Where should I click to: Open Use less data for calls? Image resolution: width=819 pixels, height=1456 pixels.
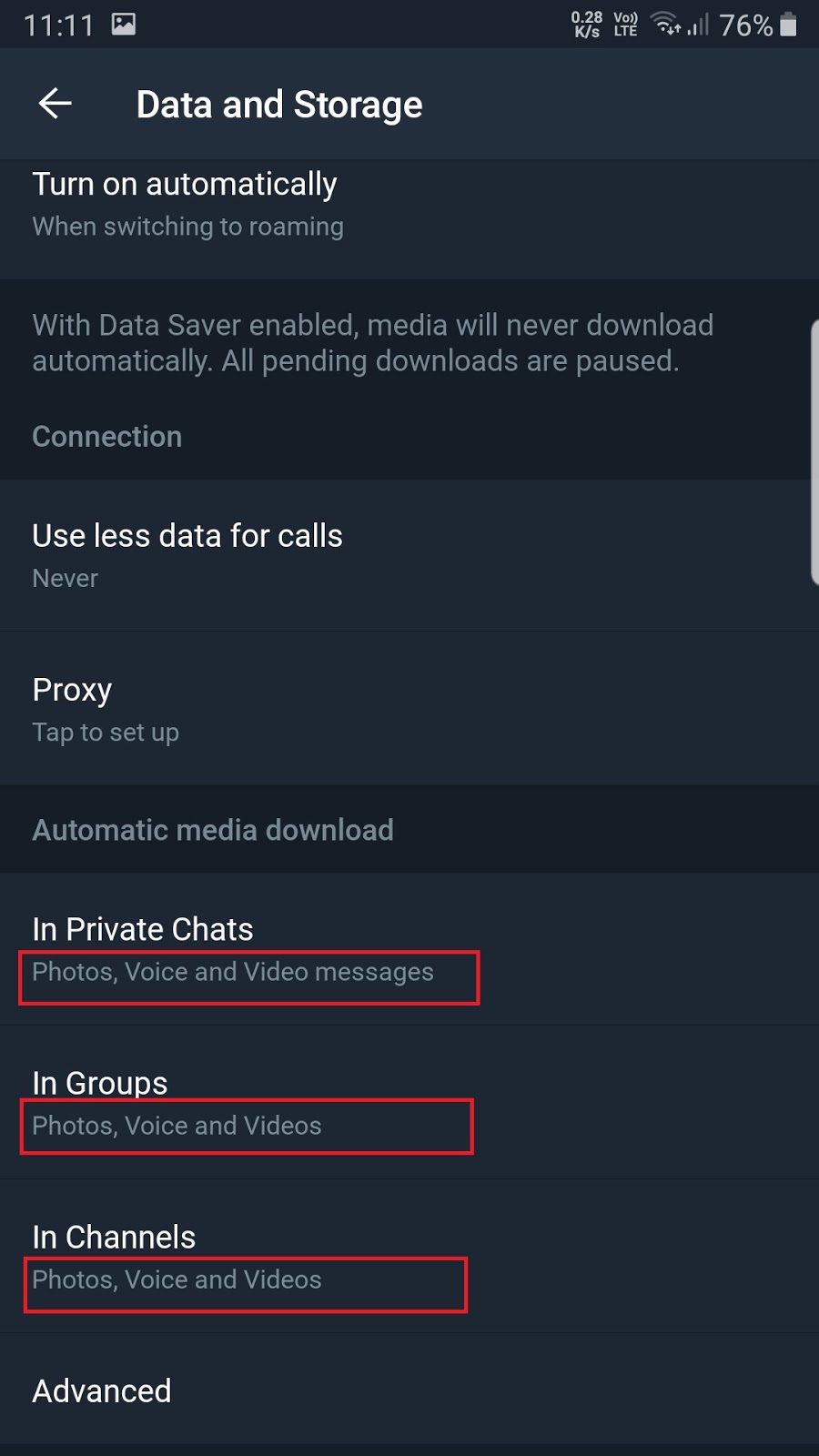(409, 555)
